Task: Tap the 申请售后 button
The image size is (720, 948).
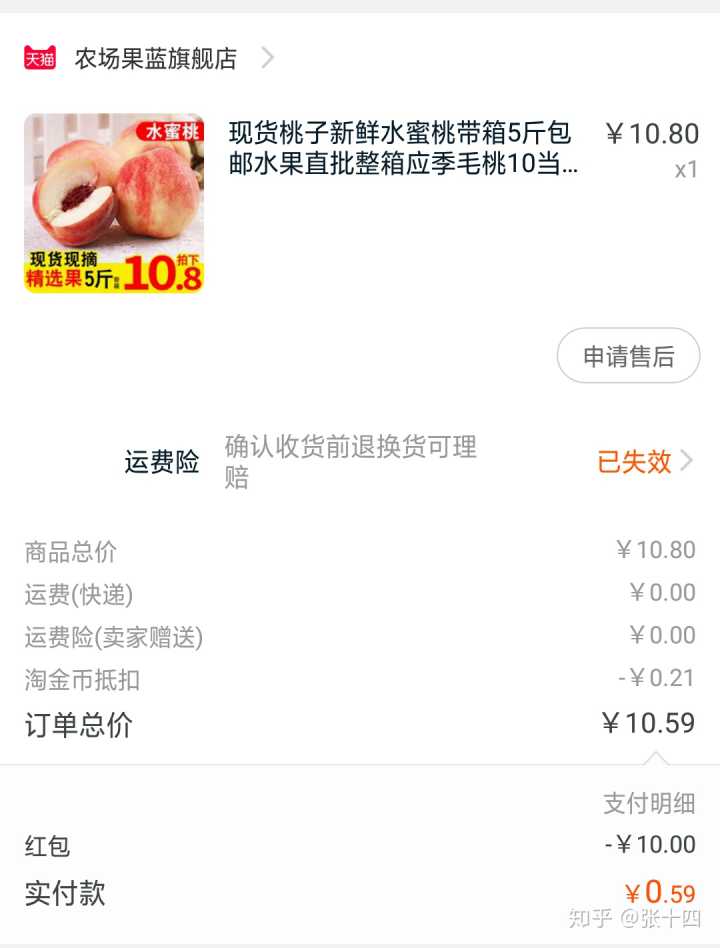Action: [x=628, y=356]
